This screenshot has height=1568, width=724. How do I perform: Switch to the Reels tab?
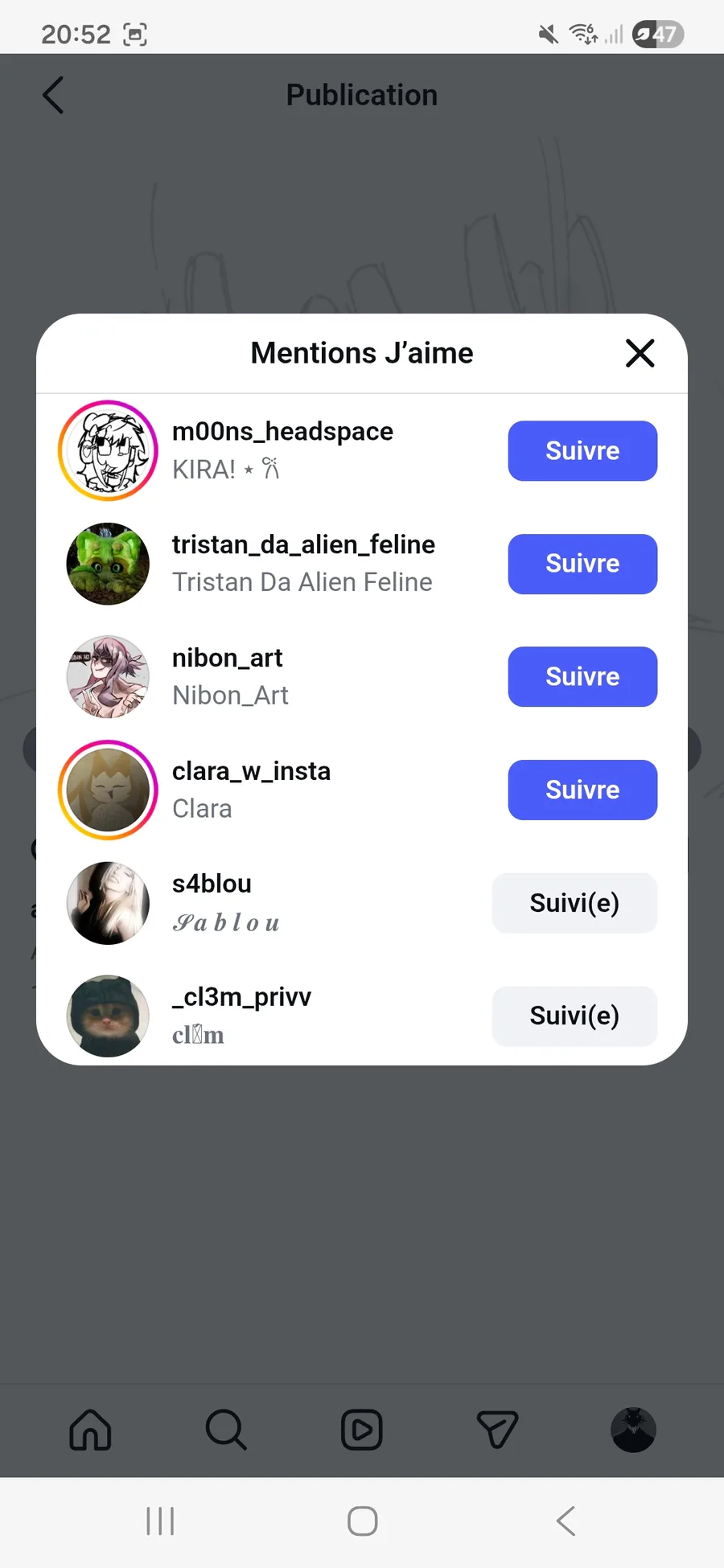click(x=362, y=1430)
